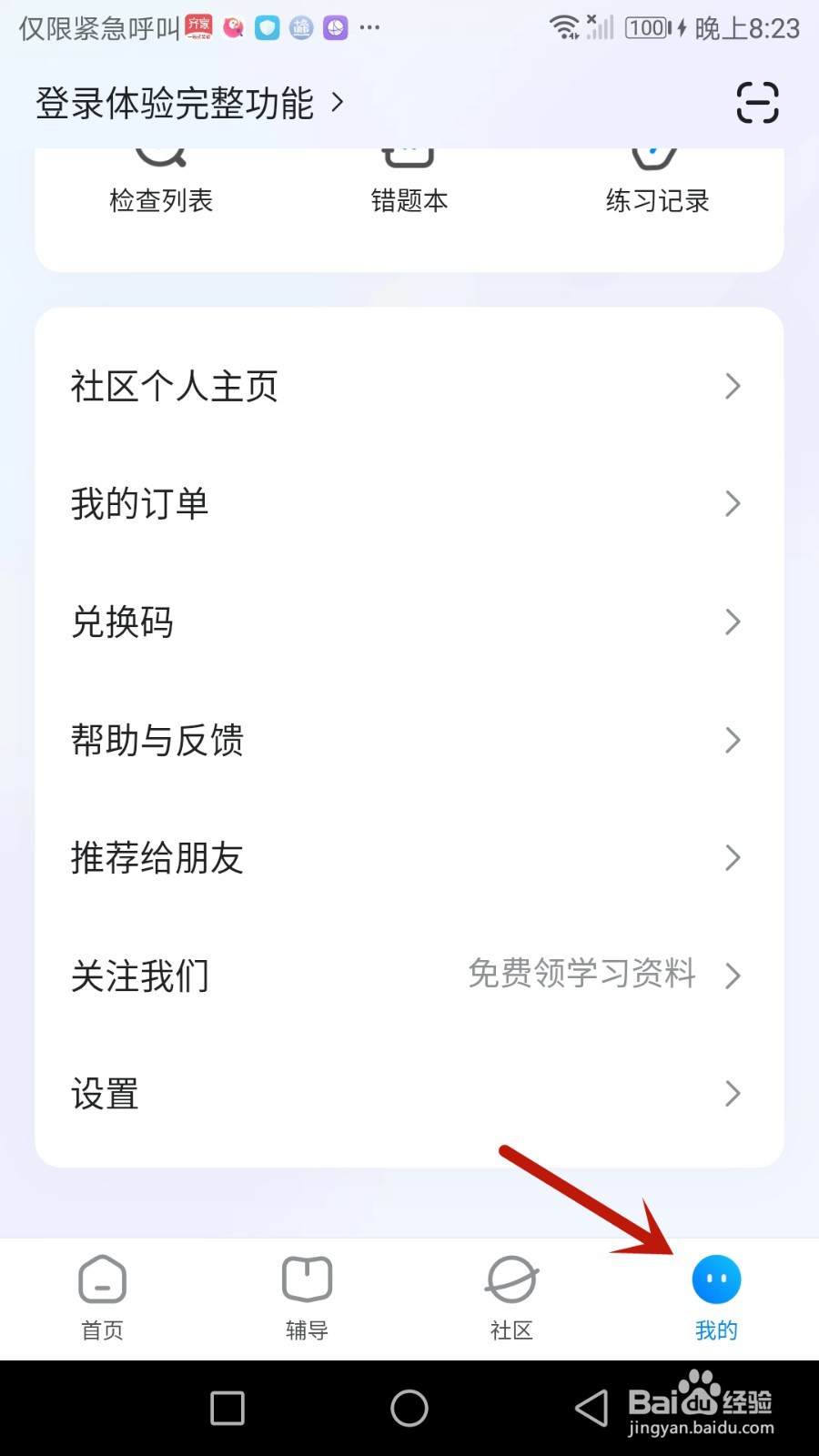
Task: Expand the 社区个人主页 row chevron
Action: coord(733,386)
